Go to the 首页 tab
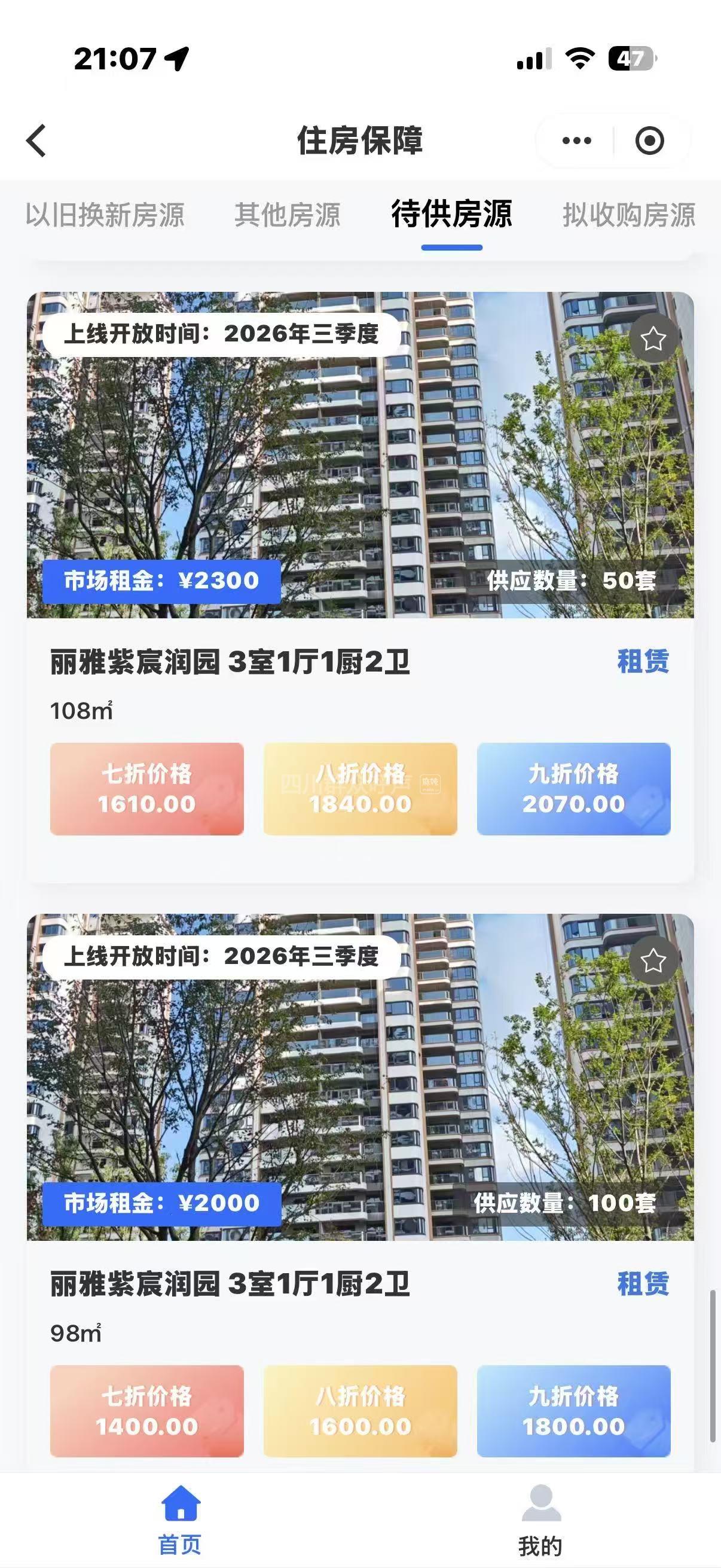Viewport: 721px width, 1568px height. pyautogui.click(x=180, y=1517)
